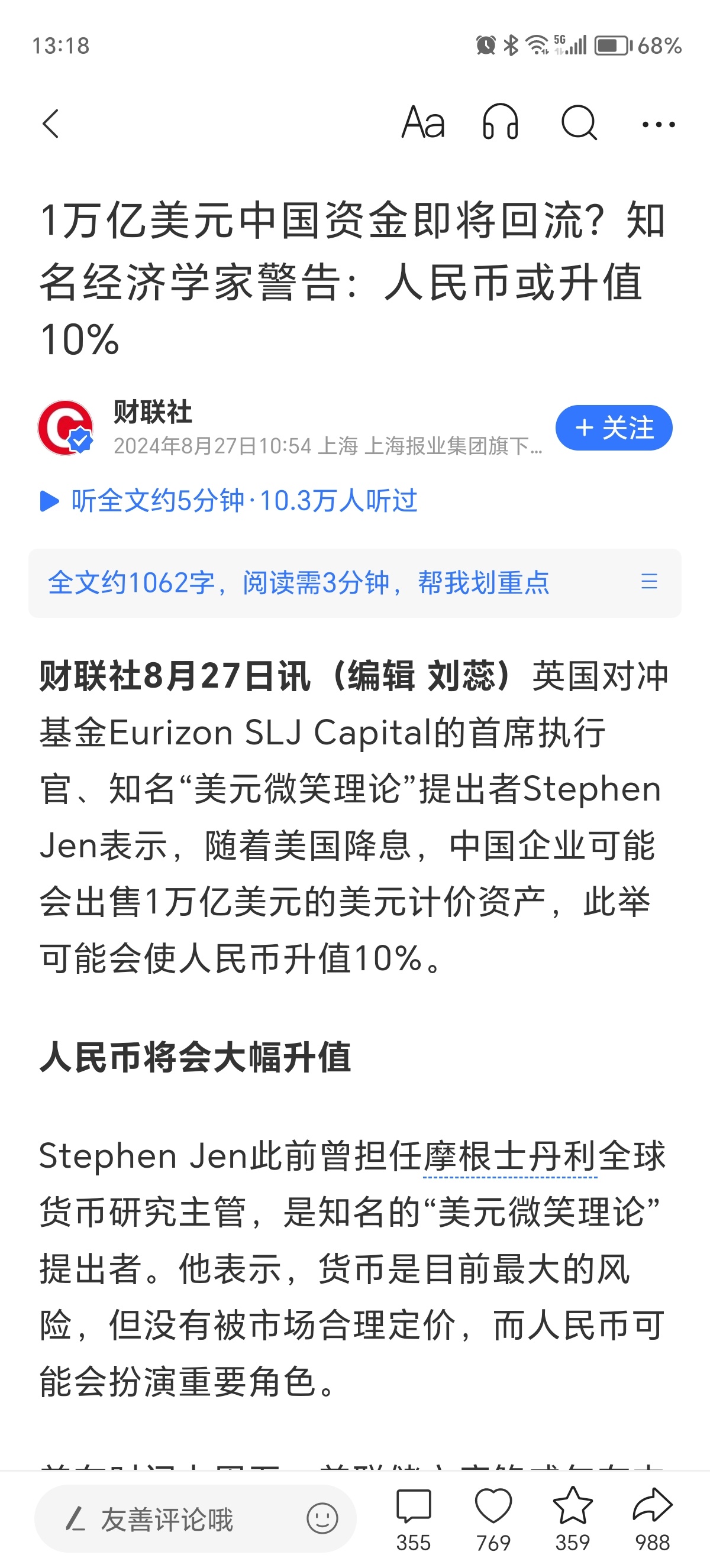
Task: Open search with the magnifier icon
Action: click(579, 123)
